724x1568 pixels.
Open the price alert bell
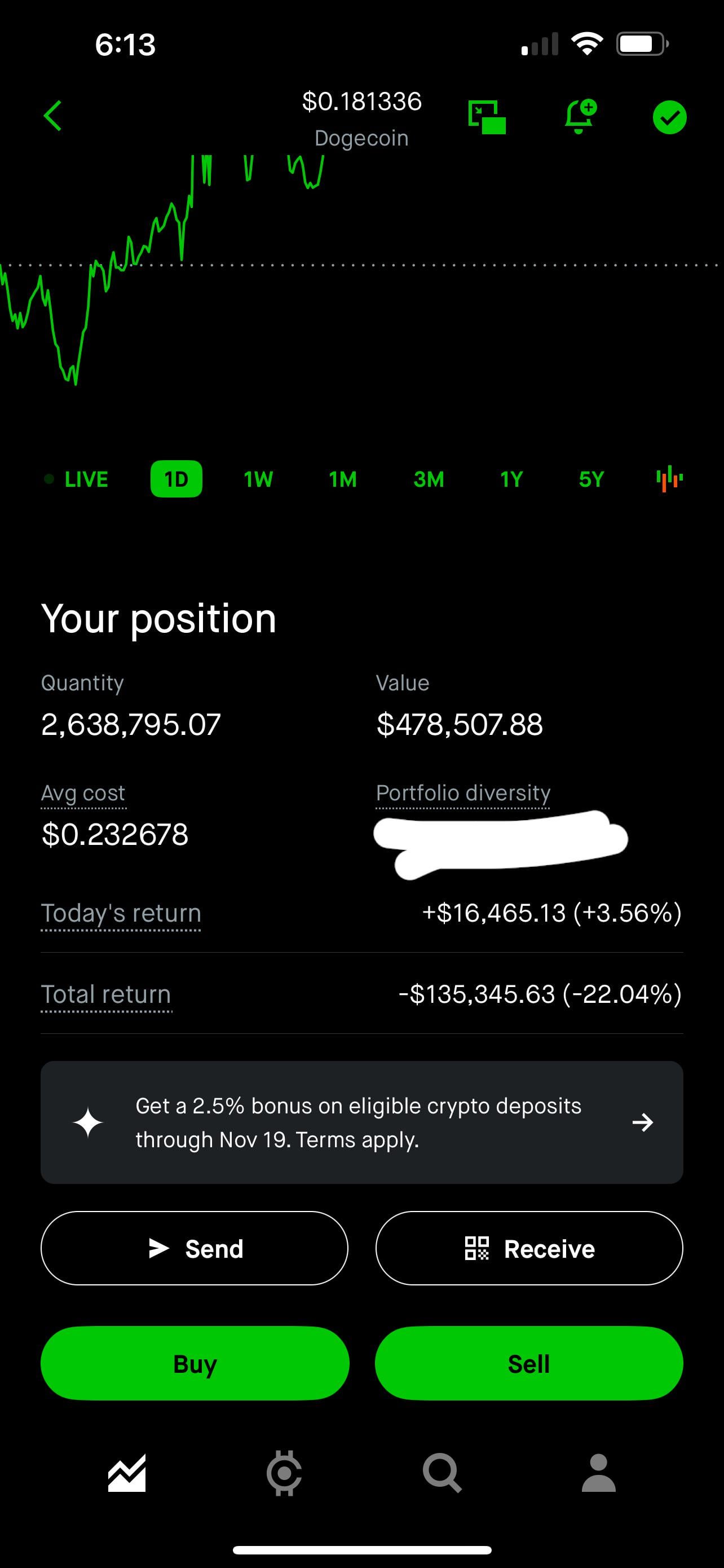580,116
